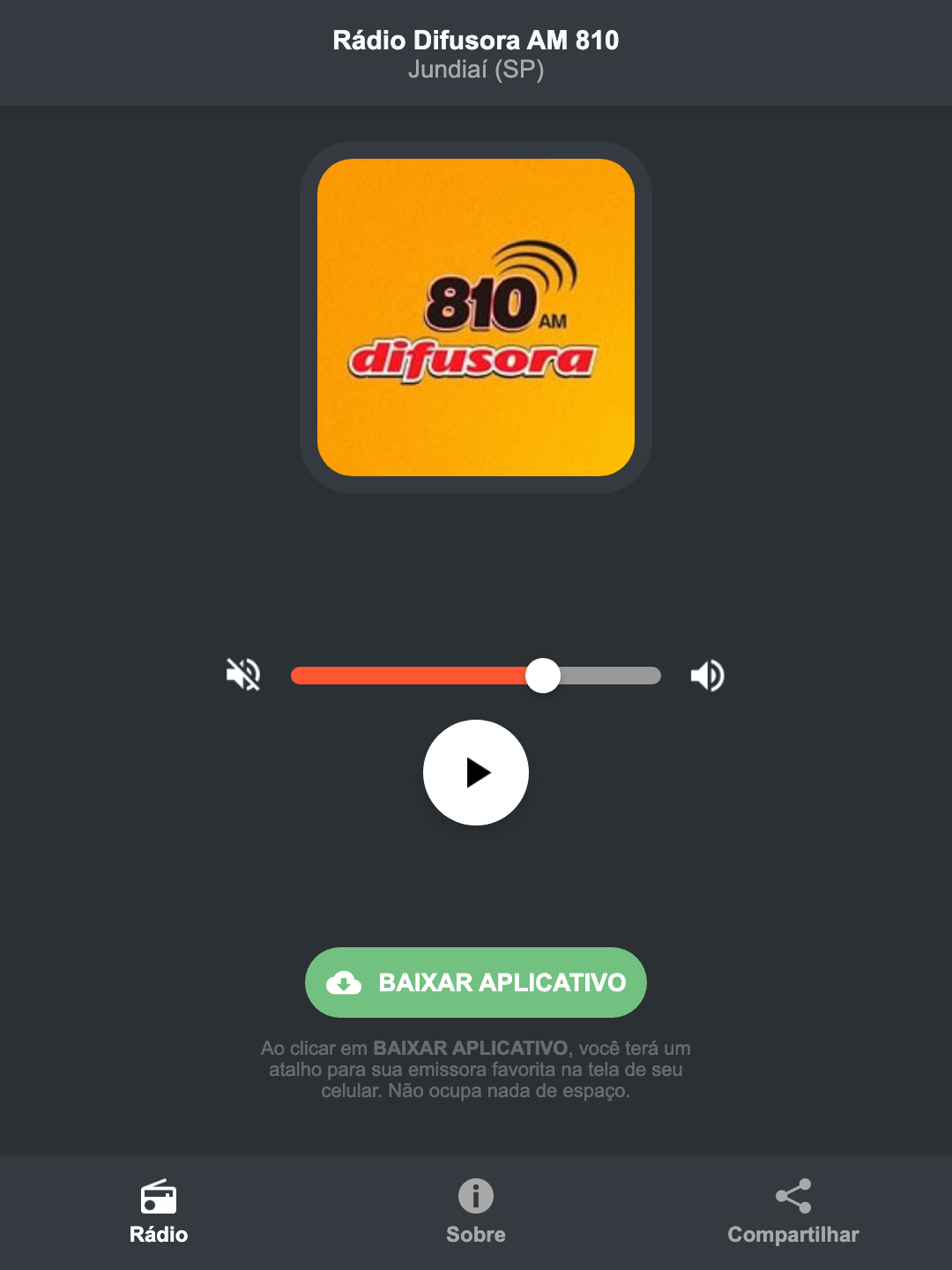
Task: Open the app download shortcut button
Action: 476,982
